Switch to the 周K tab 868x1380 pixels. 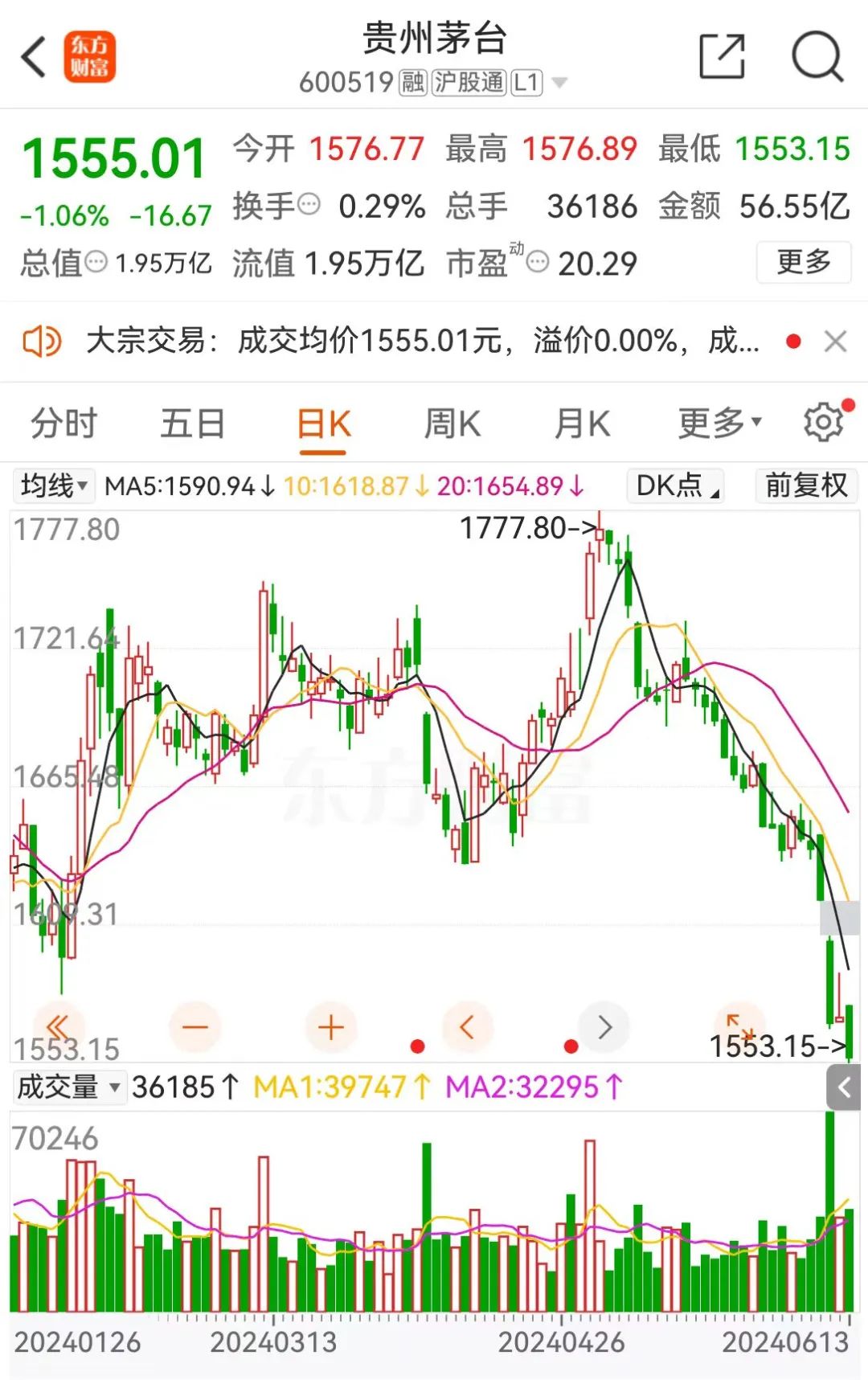point(453,421)
